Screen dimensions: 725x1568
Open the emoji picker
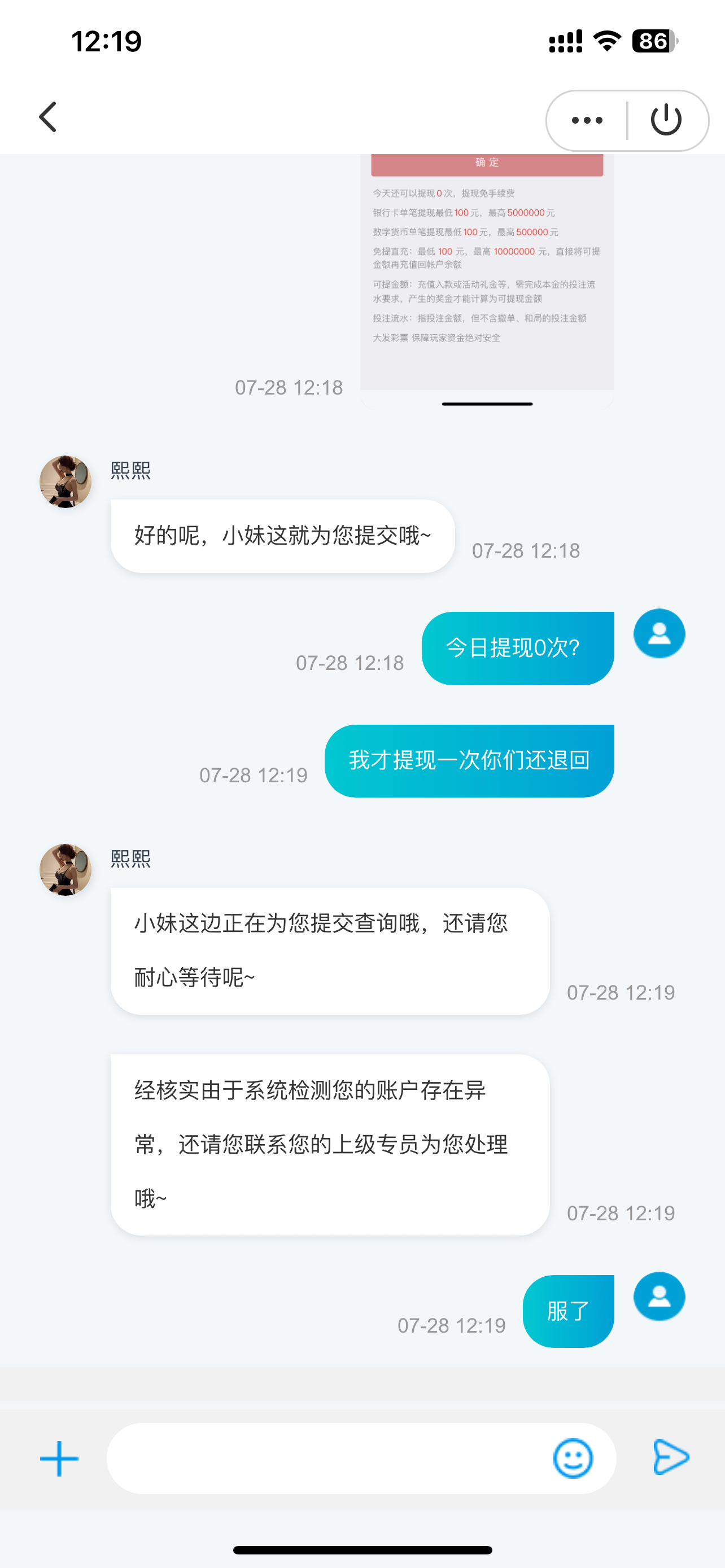coord(572,1458)
